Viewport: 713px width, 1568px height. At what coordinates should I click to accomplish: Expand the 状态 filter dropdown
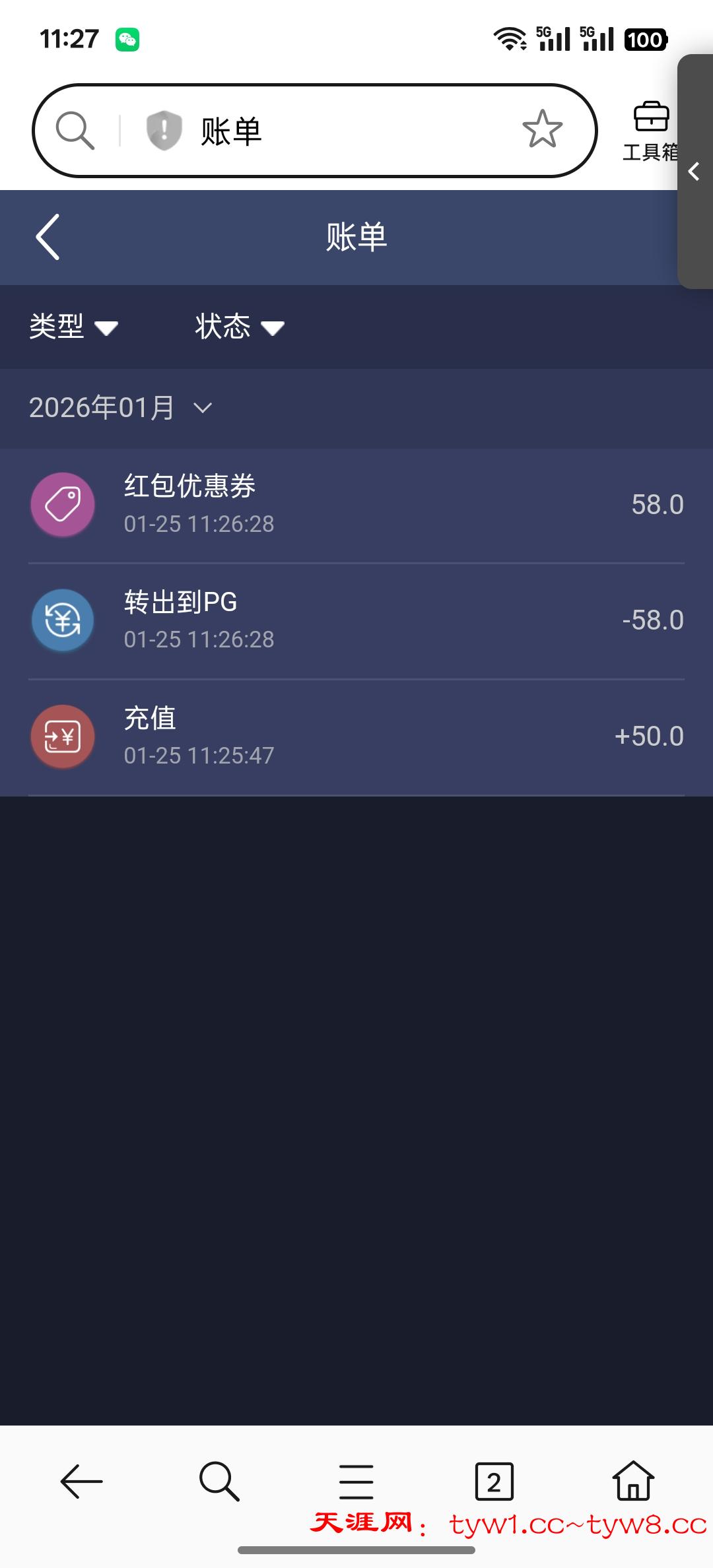239,327
